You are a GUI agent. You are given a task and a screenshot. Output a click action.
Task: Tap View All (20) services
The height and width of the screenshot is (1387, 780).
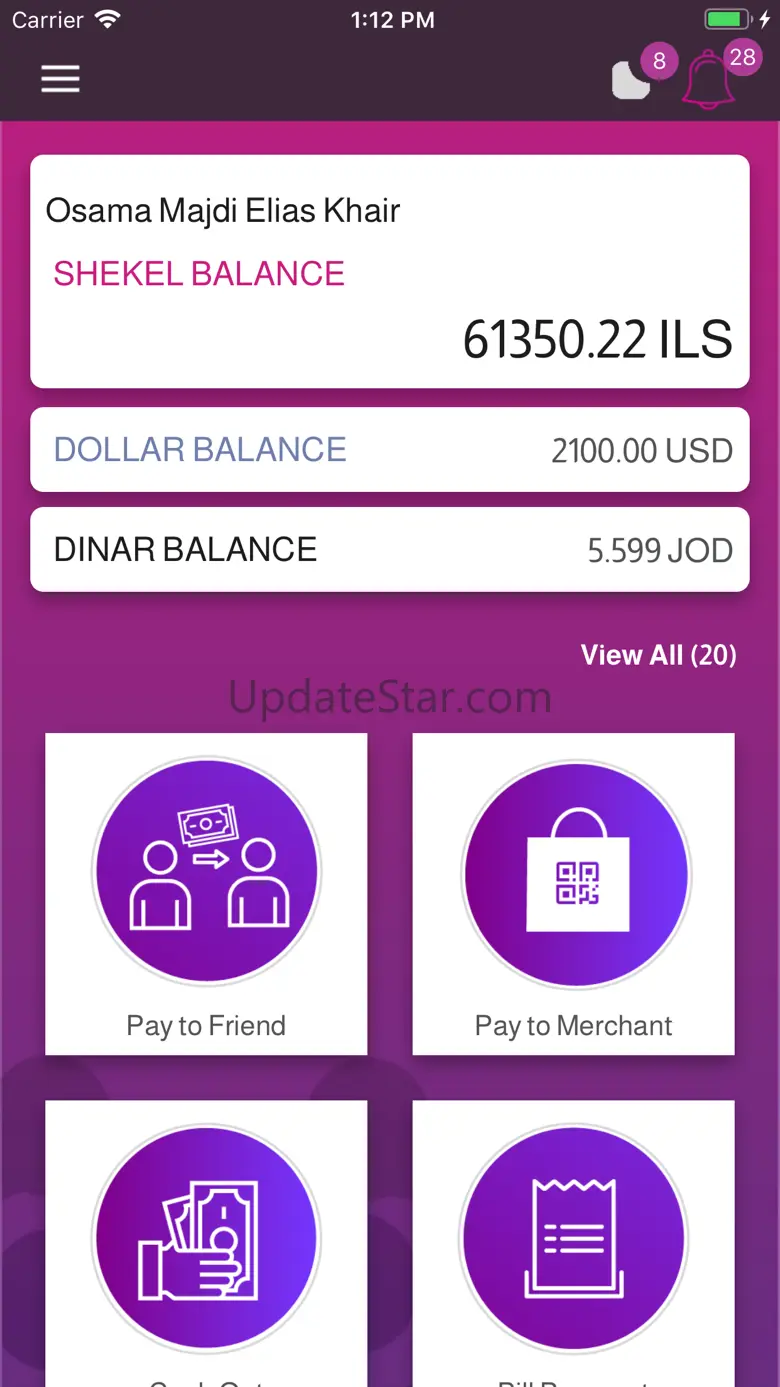[x=659, y=655]
